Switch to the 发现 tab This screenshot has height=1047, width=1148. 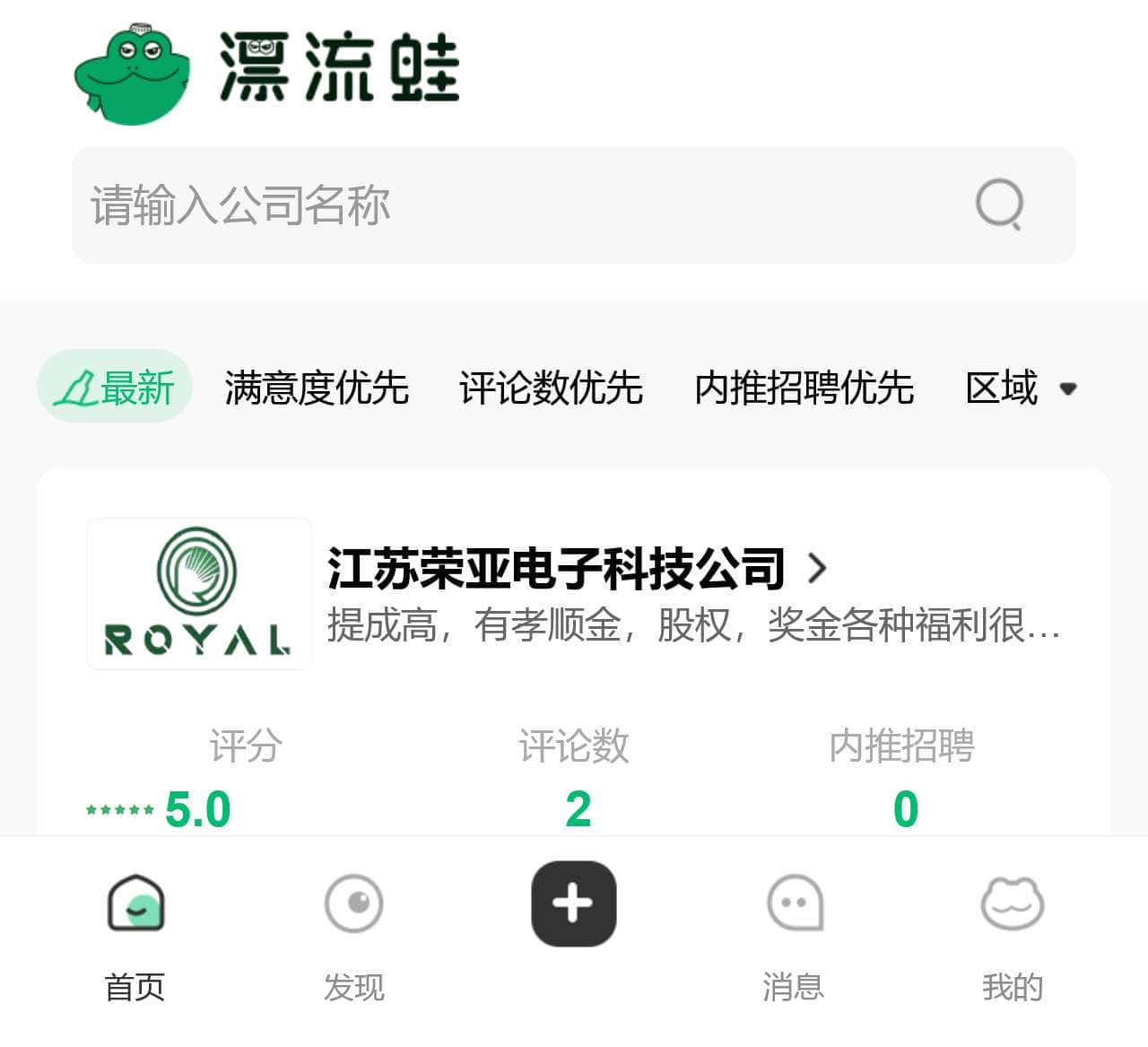click(x=354, y=933)
